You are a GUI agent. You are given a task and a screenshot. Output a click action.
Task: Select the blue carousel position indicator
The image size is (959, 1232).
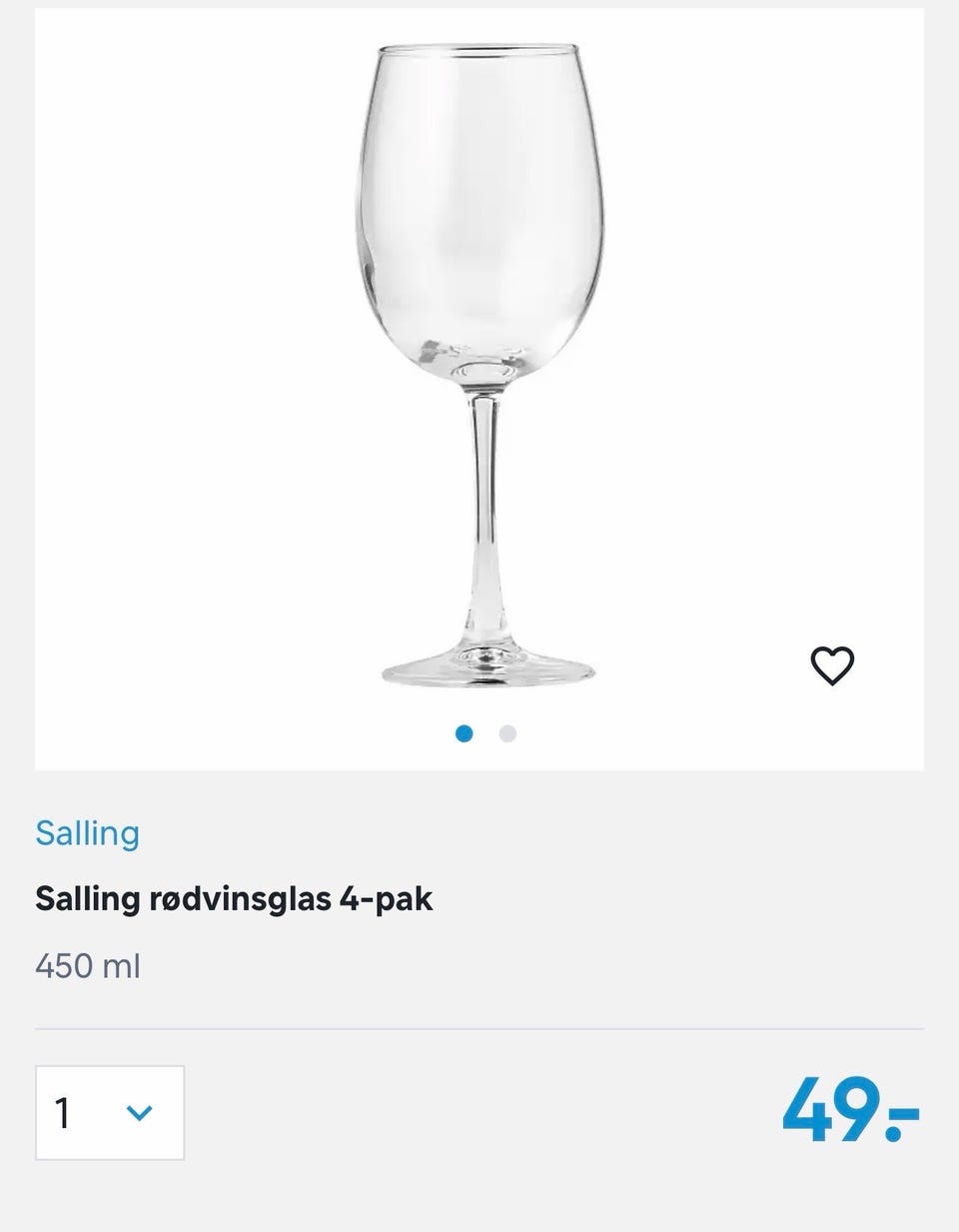pyautogui.click(x=463, y=732)
